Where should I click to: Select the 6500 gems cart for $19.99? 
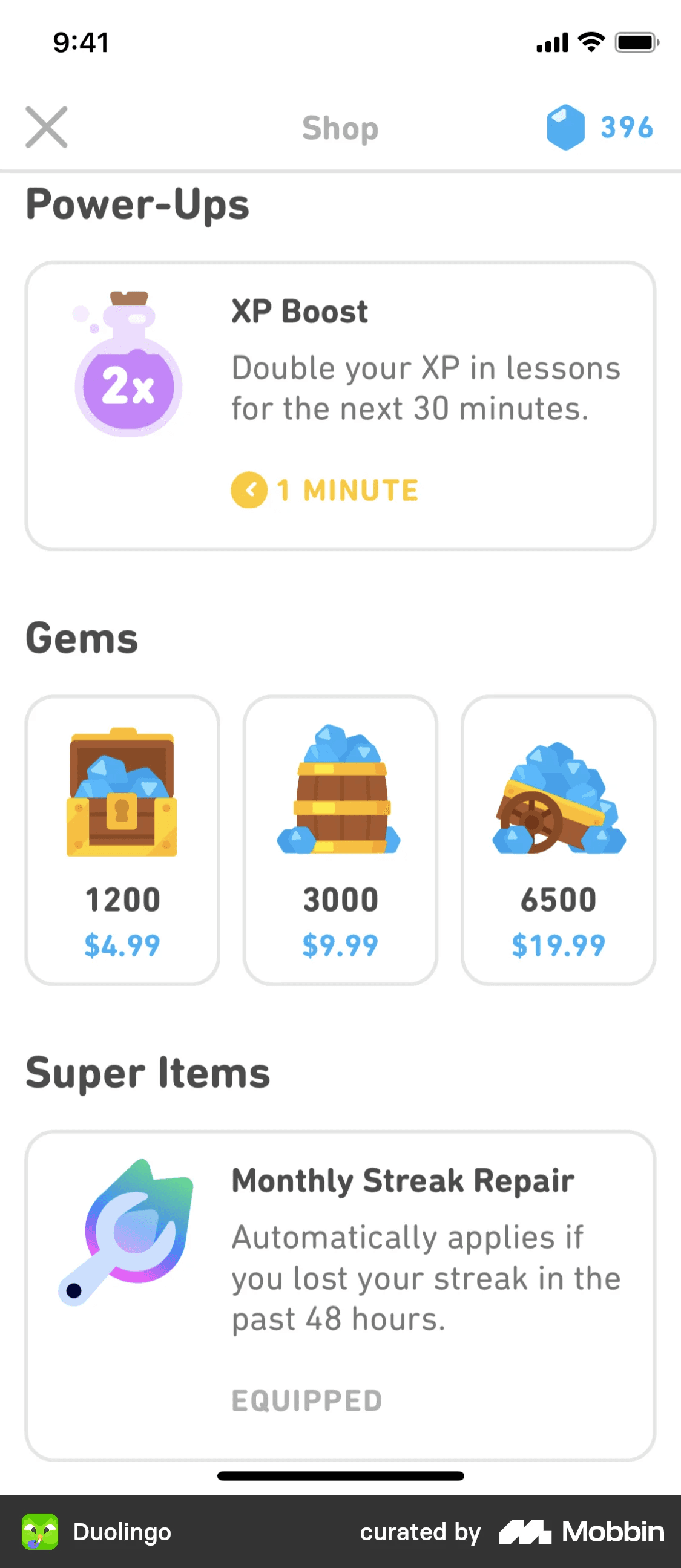[558, 840]
